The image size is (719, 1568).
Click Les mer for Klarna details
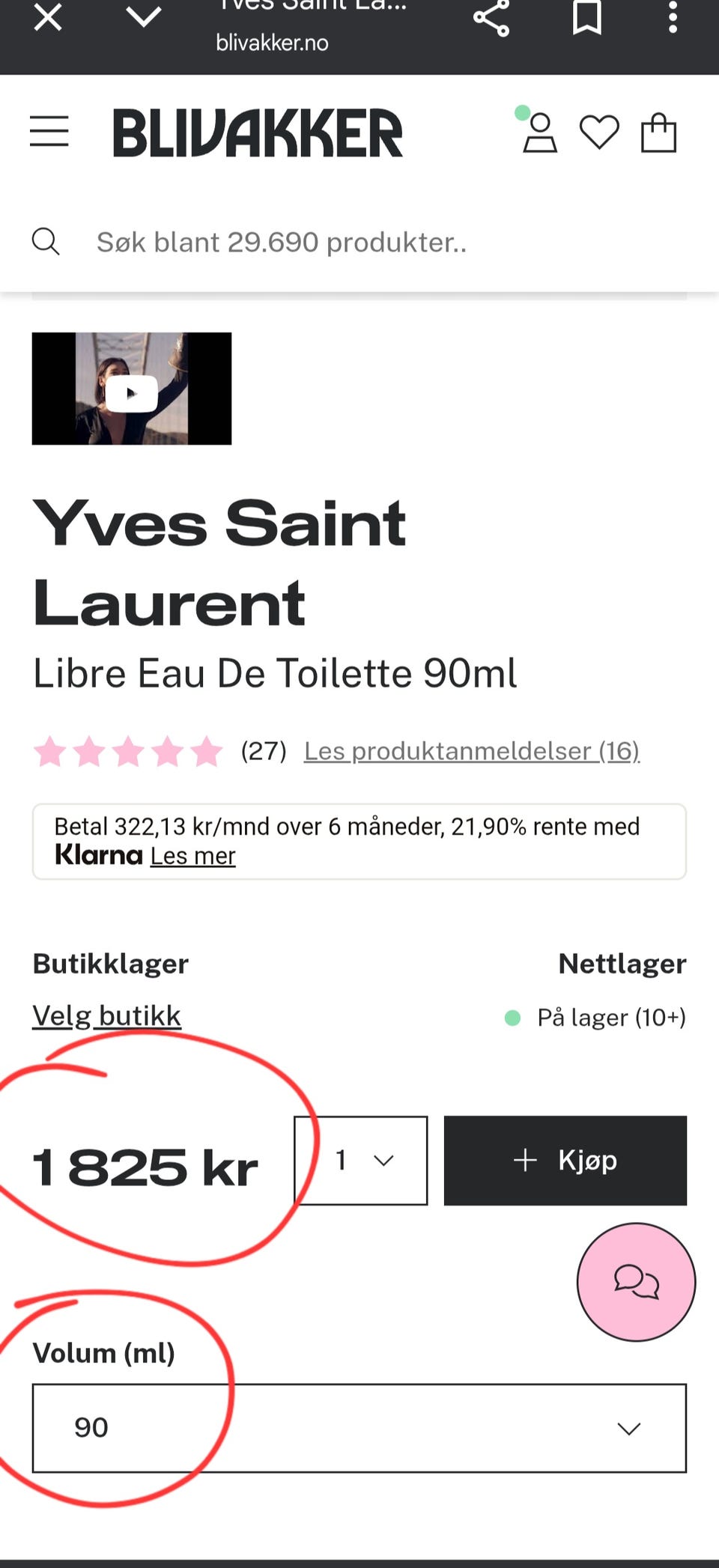point(192,855)
